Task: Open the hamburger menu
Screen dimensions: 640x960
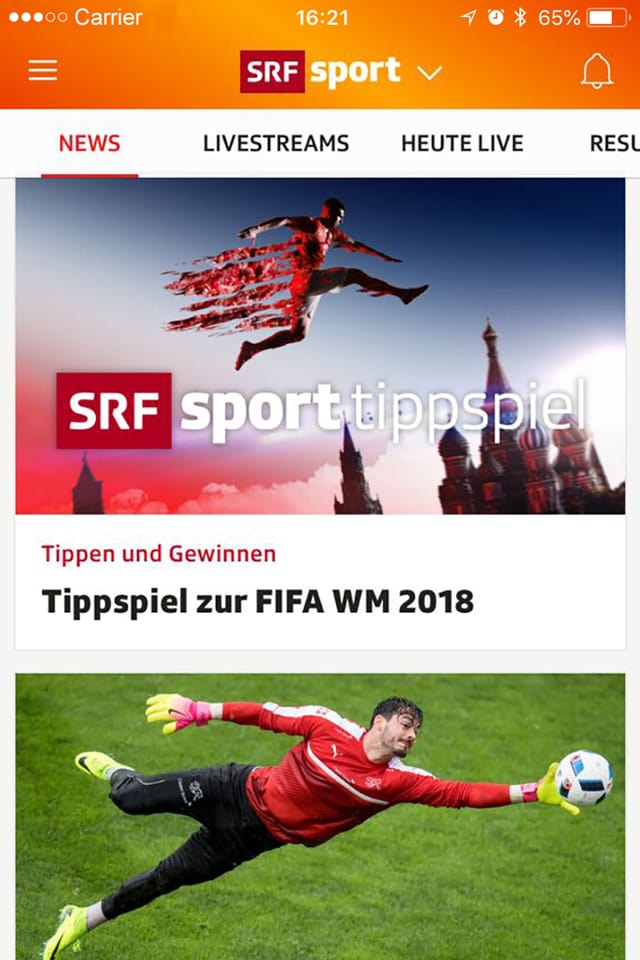Action: point(42,71)
